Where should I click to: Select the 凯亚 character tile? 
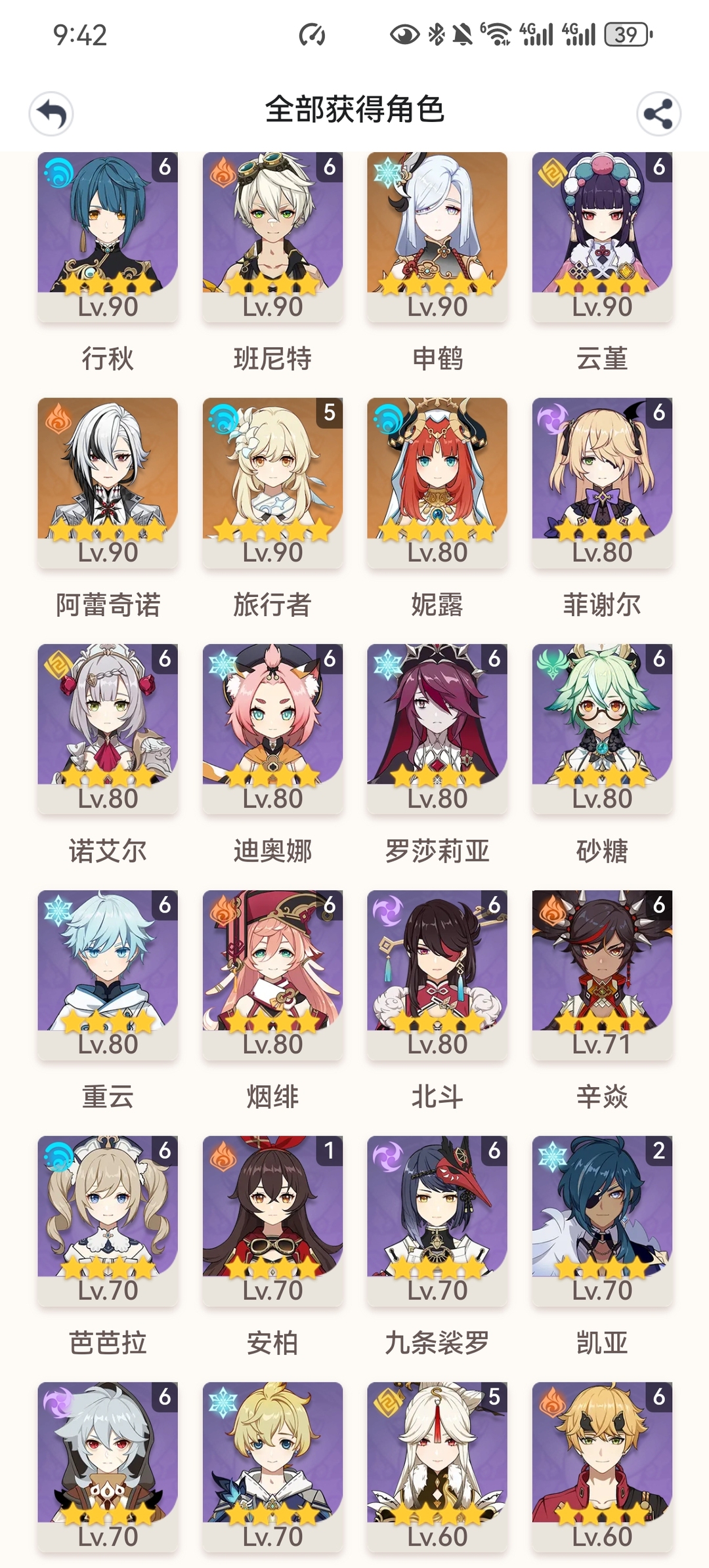pyautogui.click(x=602, y=1220)
